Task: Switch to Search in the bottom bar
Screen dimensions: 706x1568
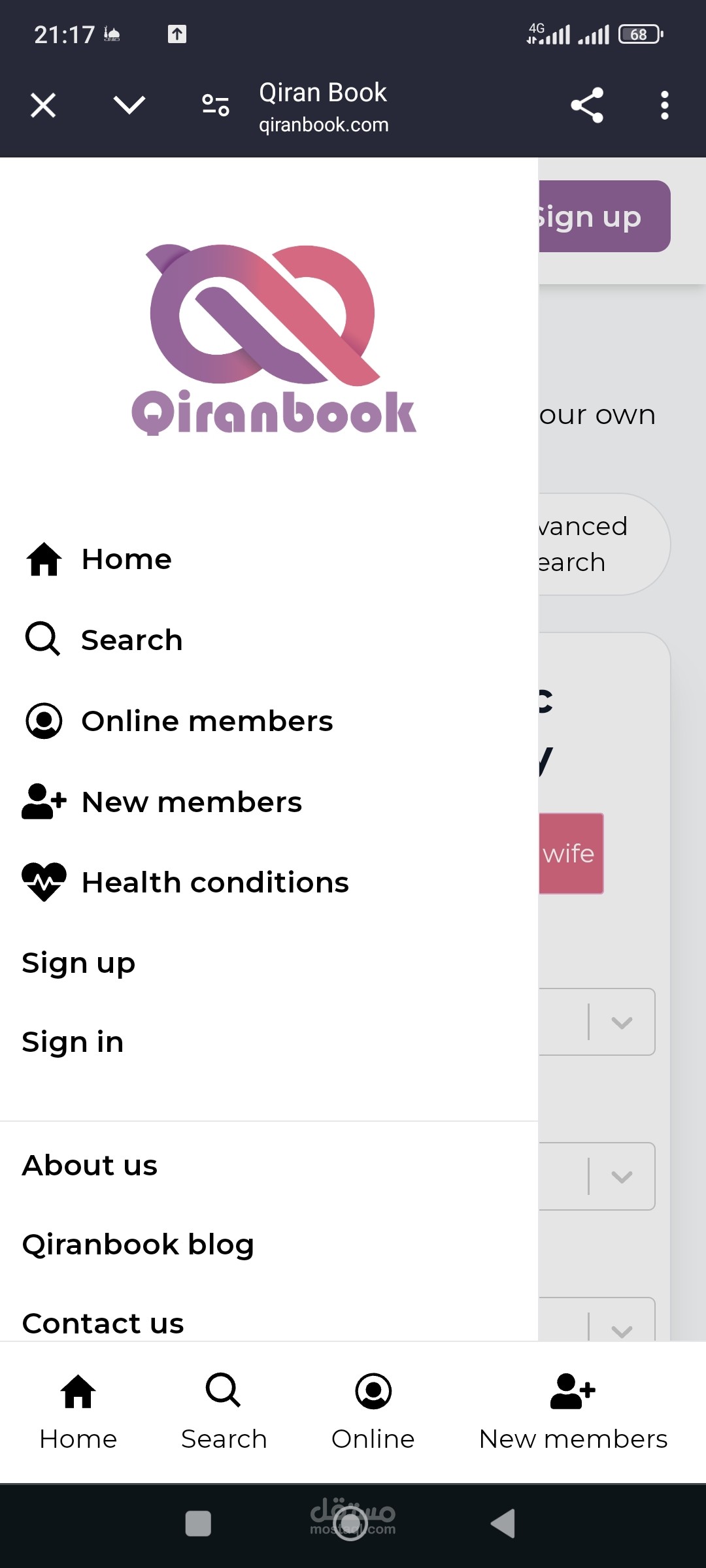Action: click(224, 1413)
